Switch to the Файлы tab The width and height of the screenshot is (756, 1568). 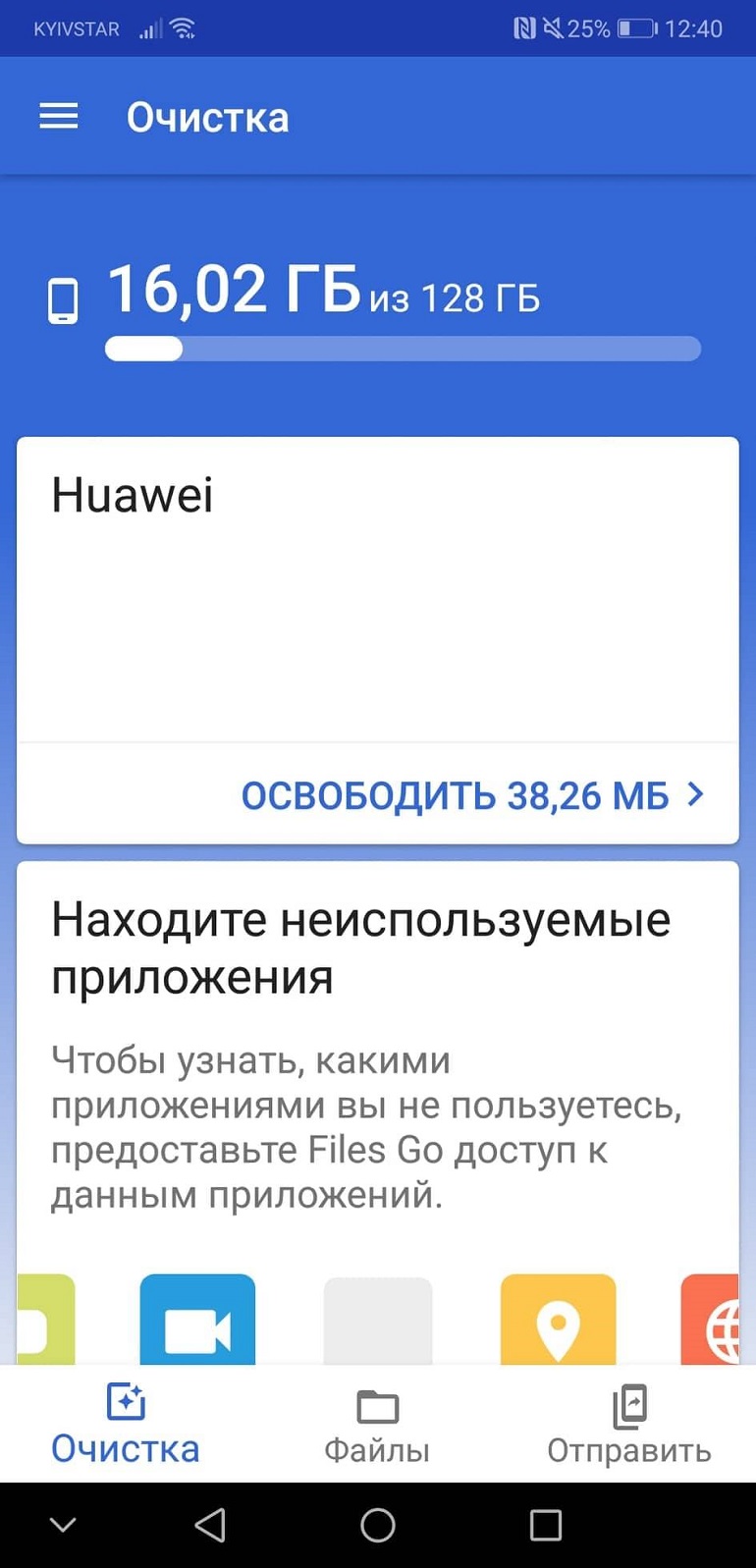pos(377,1424)
